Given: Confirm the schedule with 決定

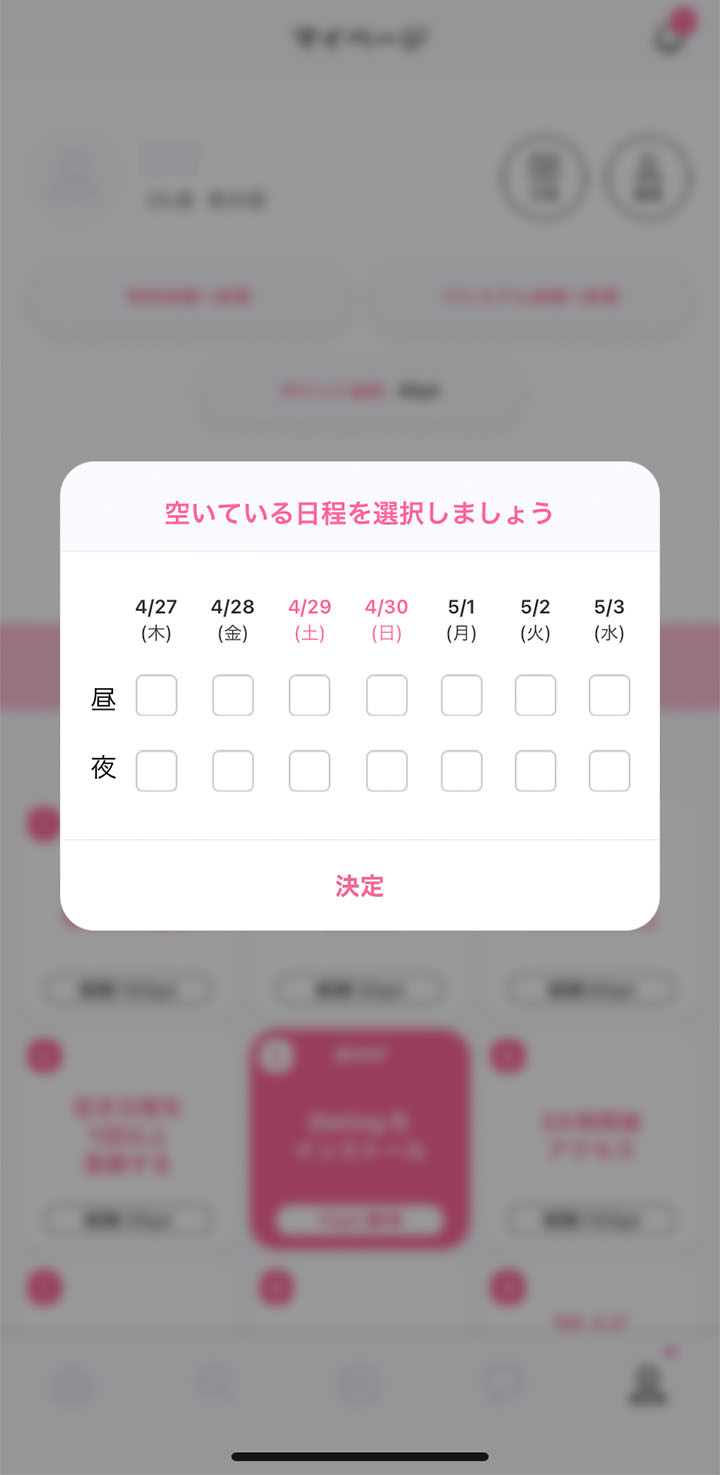Looking at the screenshot, I should [x=360, y=886].
